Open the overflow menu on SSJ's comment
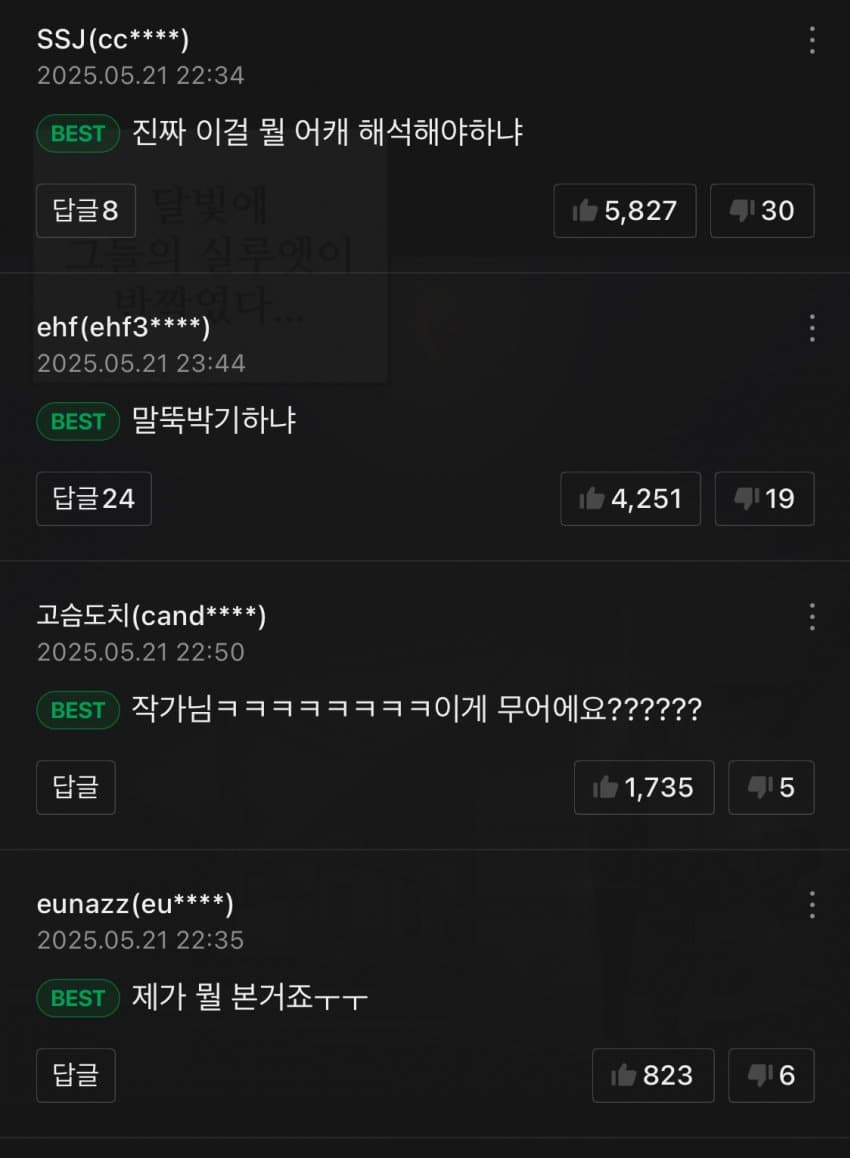This screenshot has height=1158, width=850. [x=811, y=41]
